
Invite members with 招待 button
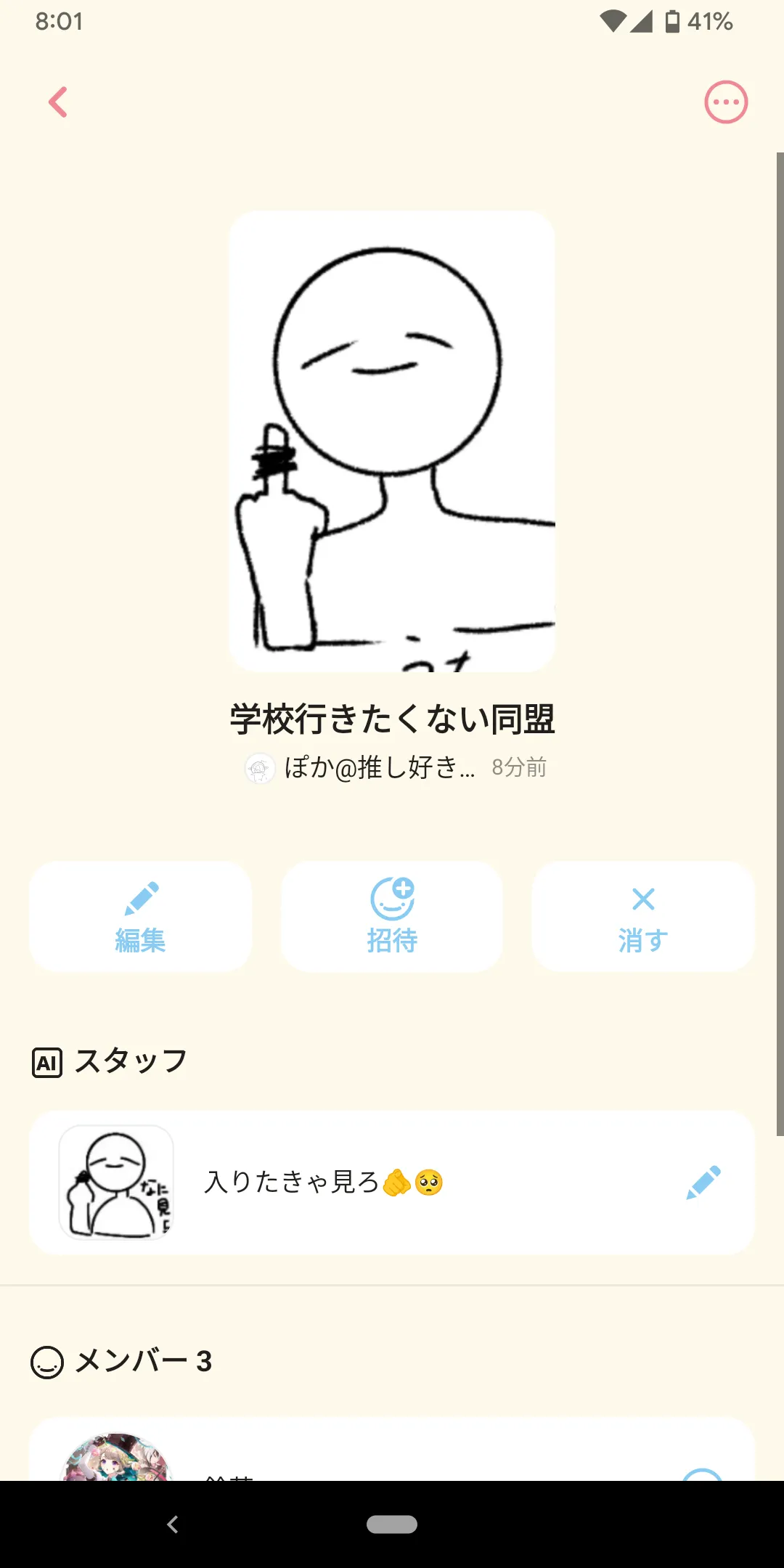pyautogui.click(x=392, y=917)
